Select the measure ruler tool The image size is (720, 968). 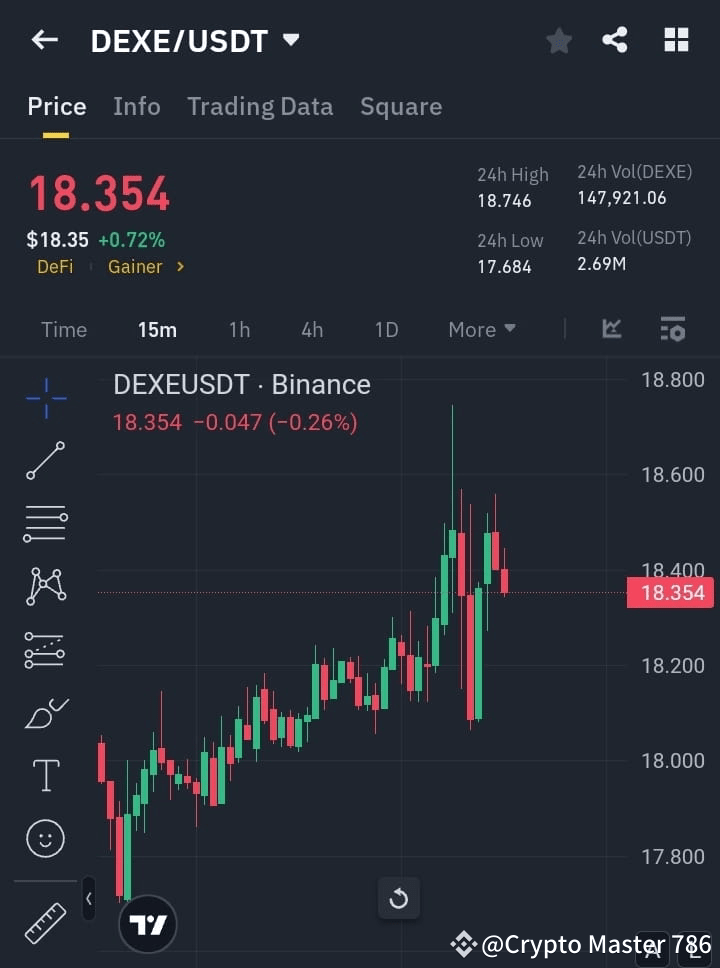44,922
